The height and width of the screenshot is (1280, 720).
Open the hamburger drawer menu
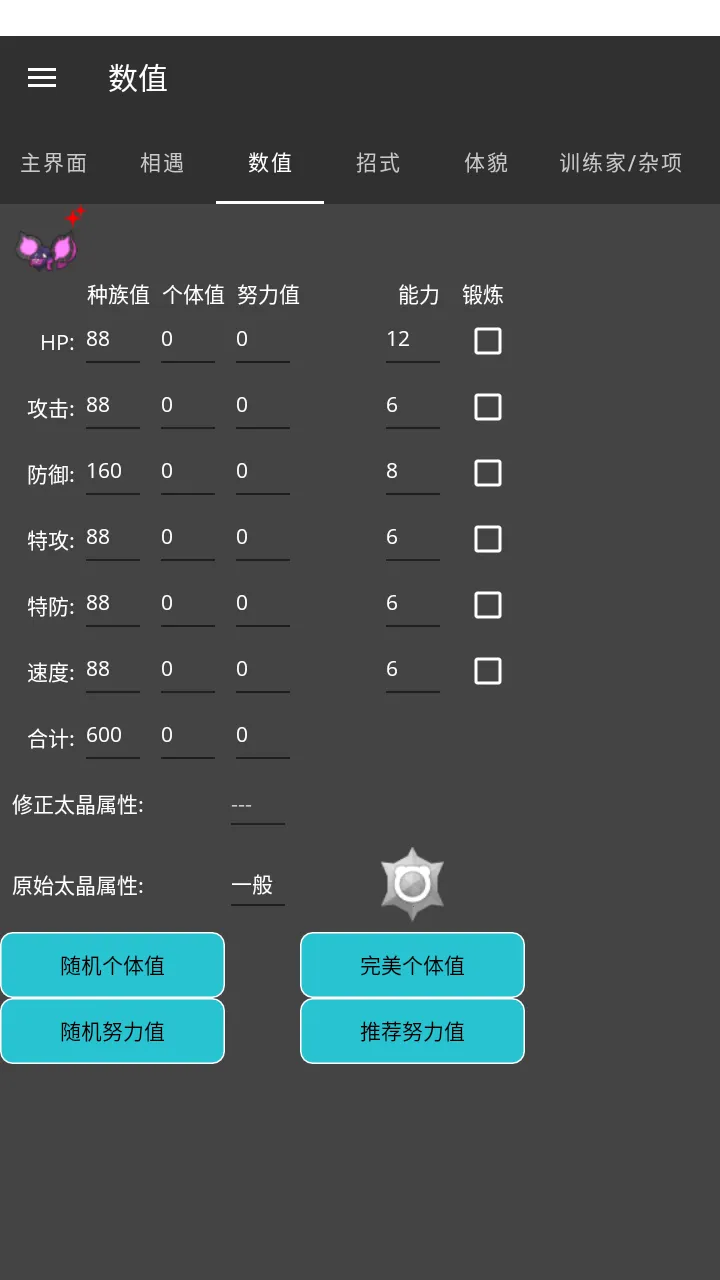pos(42,78)
